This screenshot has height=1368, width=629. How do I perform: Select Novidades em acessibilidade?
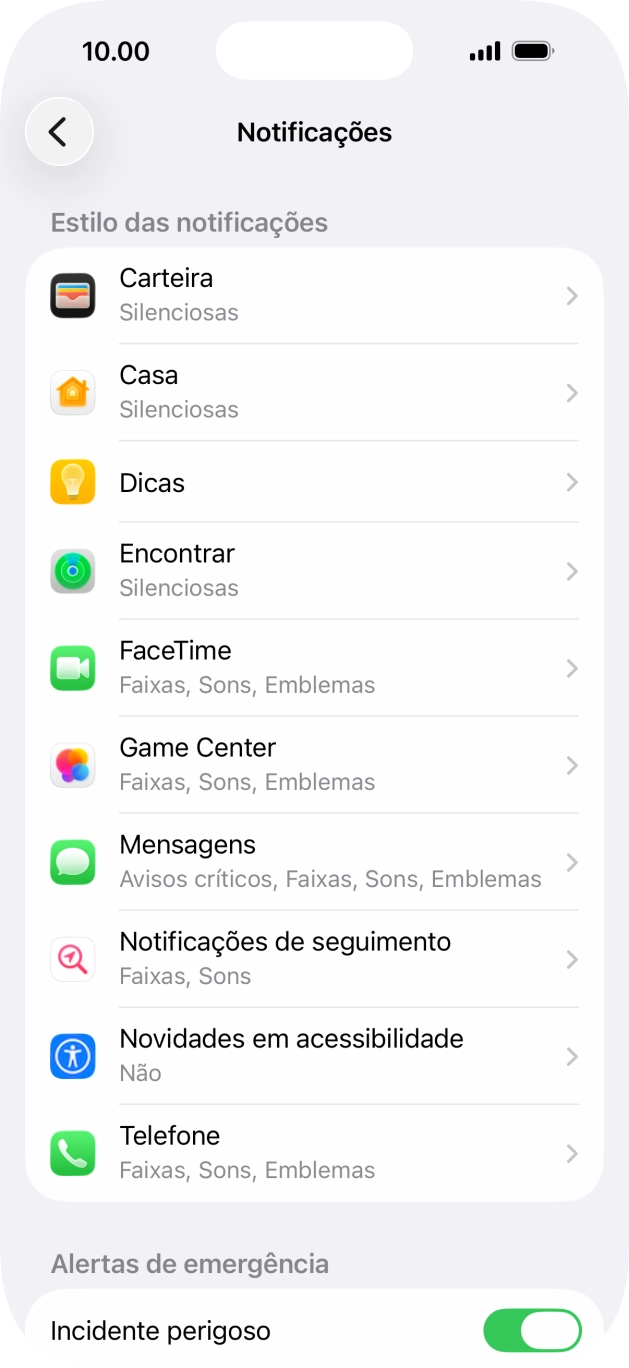pos(314,1056)
